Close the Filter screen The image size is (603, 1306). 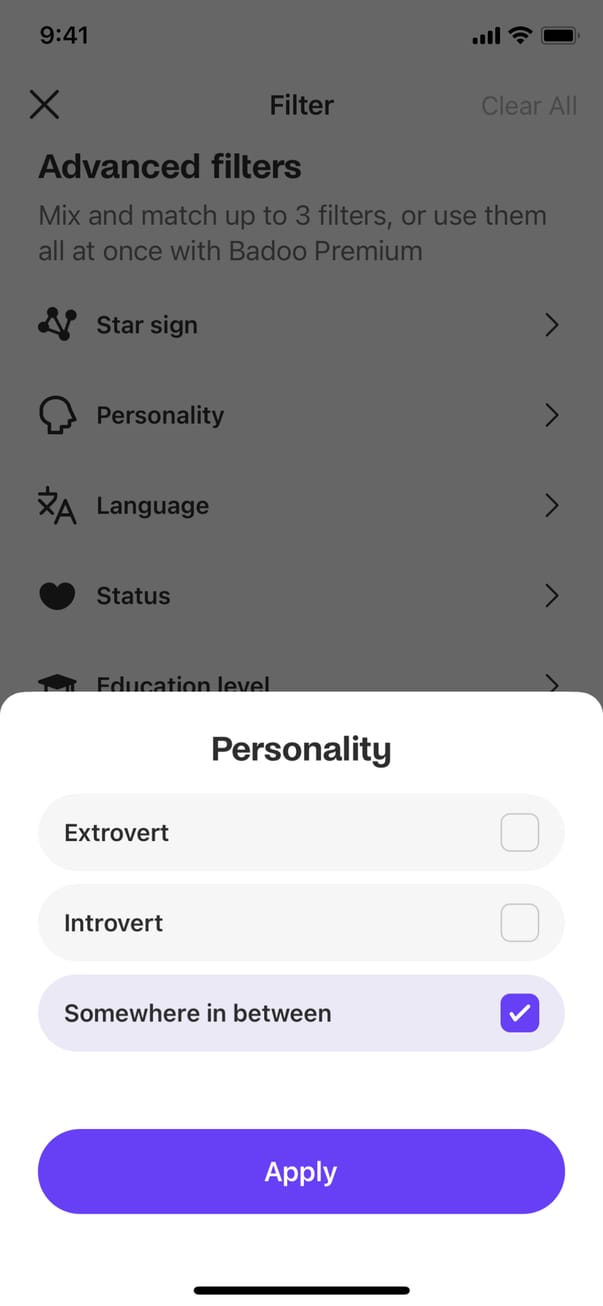pyautogui.click(x=44, y=105)
